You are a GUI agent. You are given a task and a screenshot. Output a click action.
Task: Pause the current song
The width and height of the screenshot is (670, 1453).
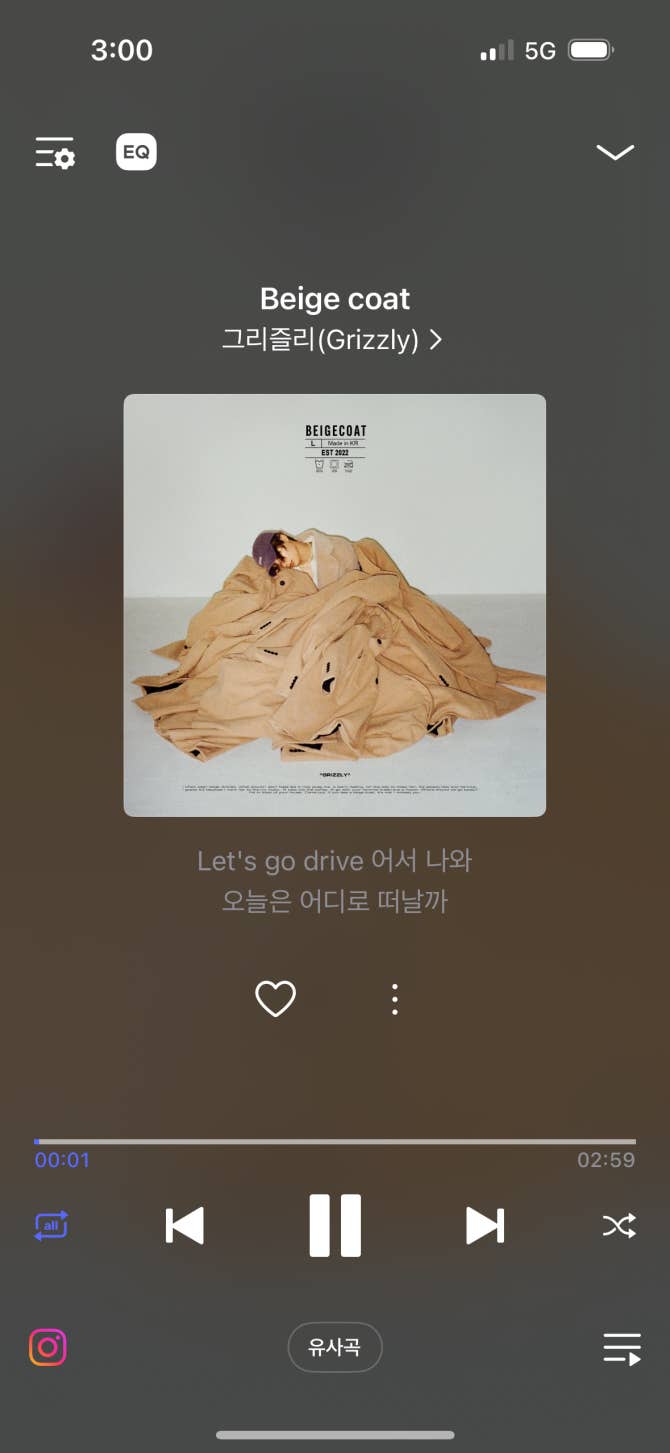tap(335, 1226)
